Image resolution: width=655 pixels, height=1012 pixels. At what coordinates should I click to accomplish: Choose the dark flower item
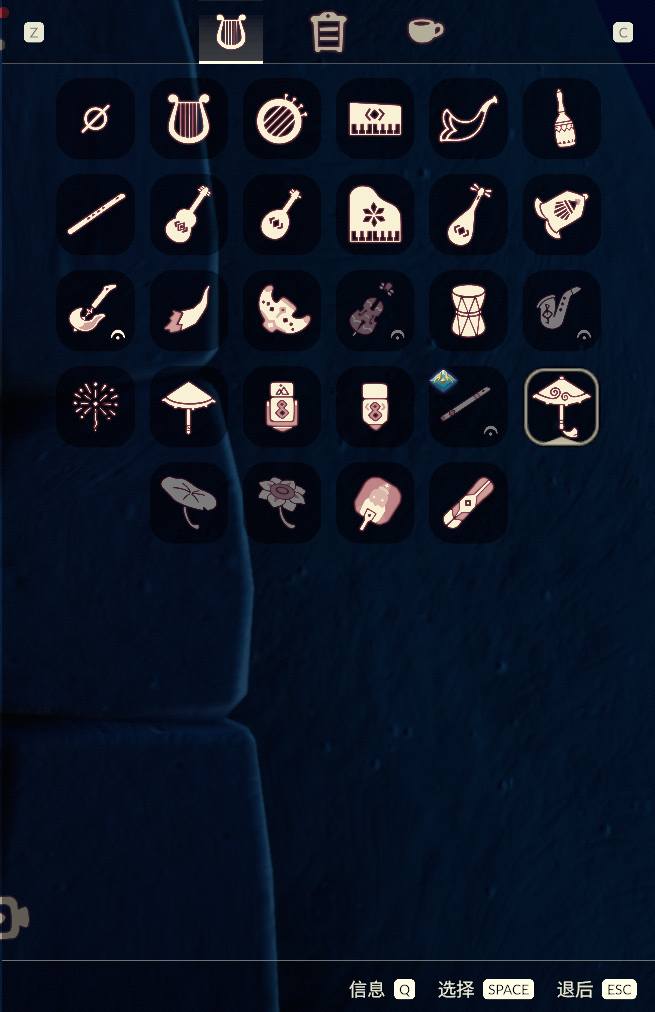click(x=282, y=502)
